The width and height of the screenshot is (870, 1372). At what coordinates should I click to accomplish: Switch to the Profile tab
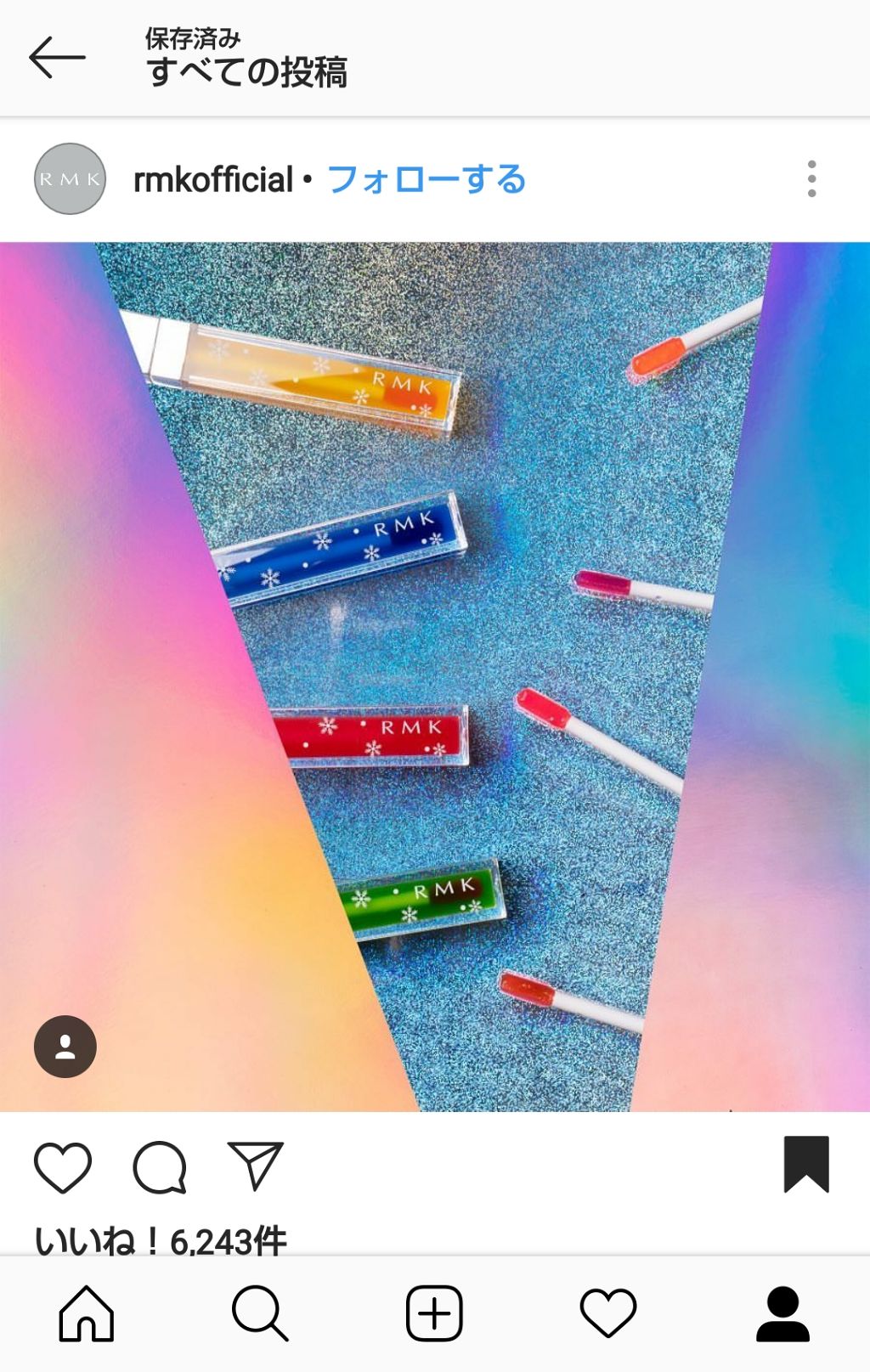782,1313
